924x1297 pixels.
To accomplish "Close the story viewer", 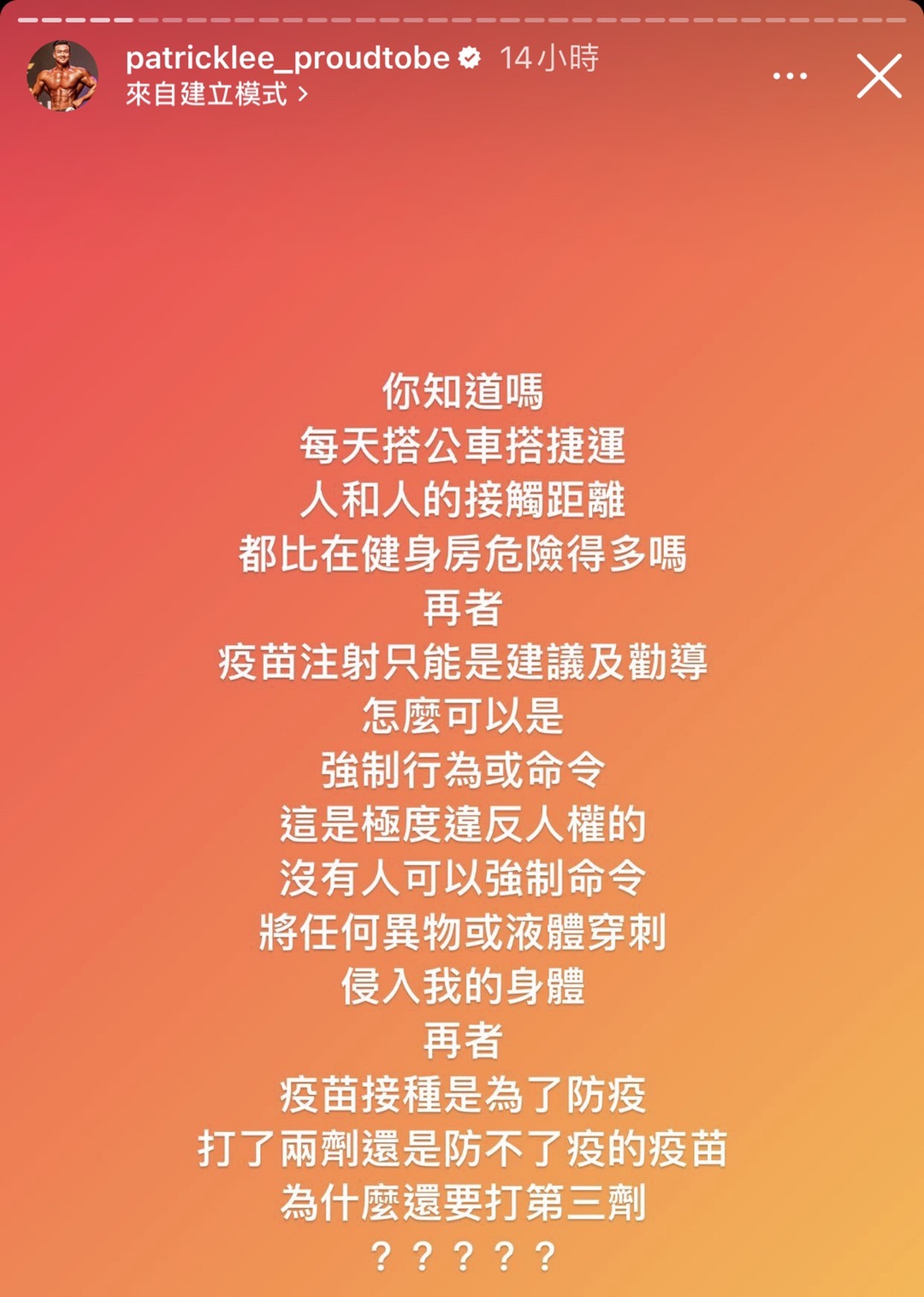I will 879,76.
